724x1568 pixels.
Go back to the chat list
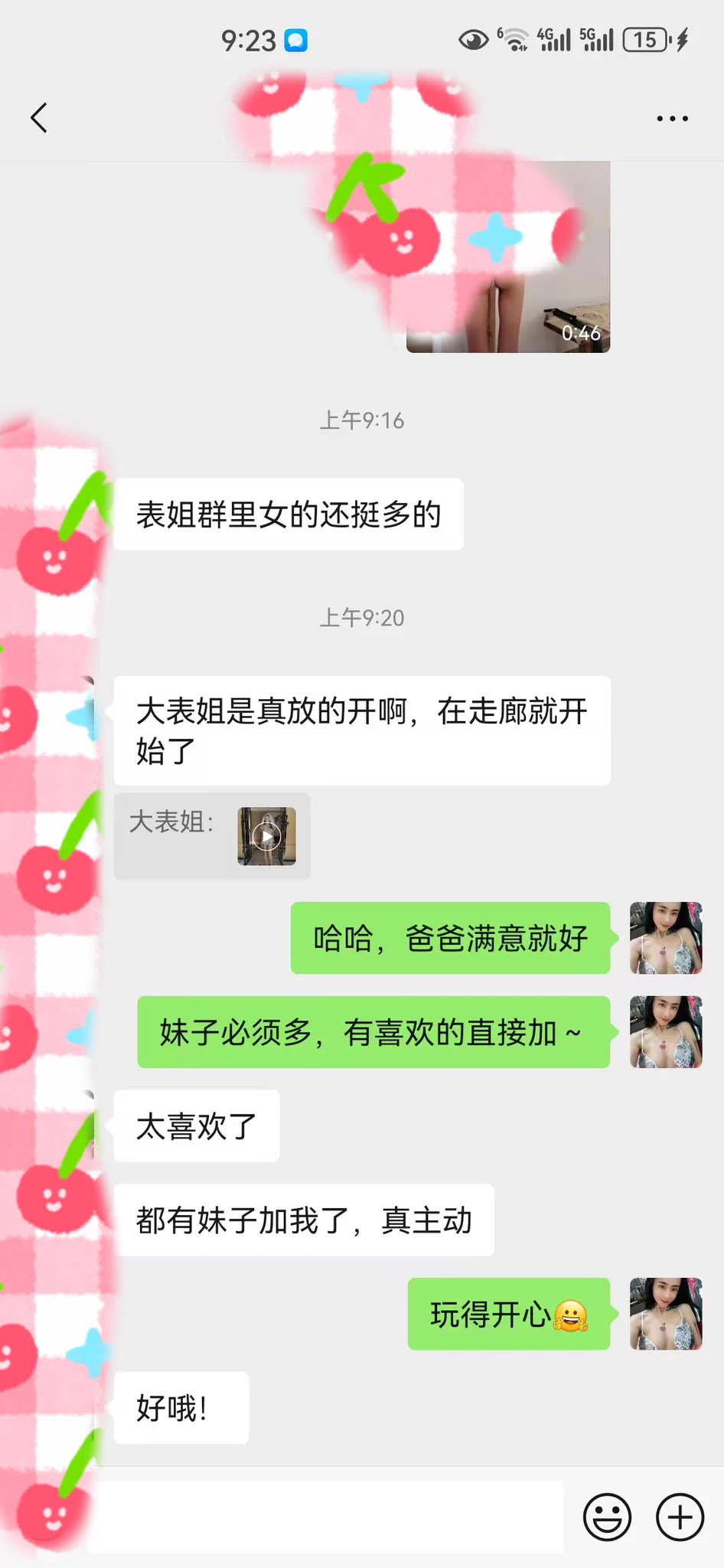point(39,118)
